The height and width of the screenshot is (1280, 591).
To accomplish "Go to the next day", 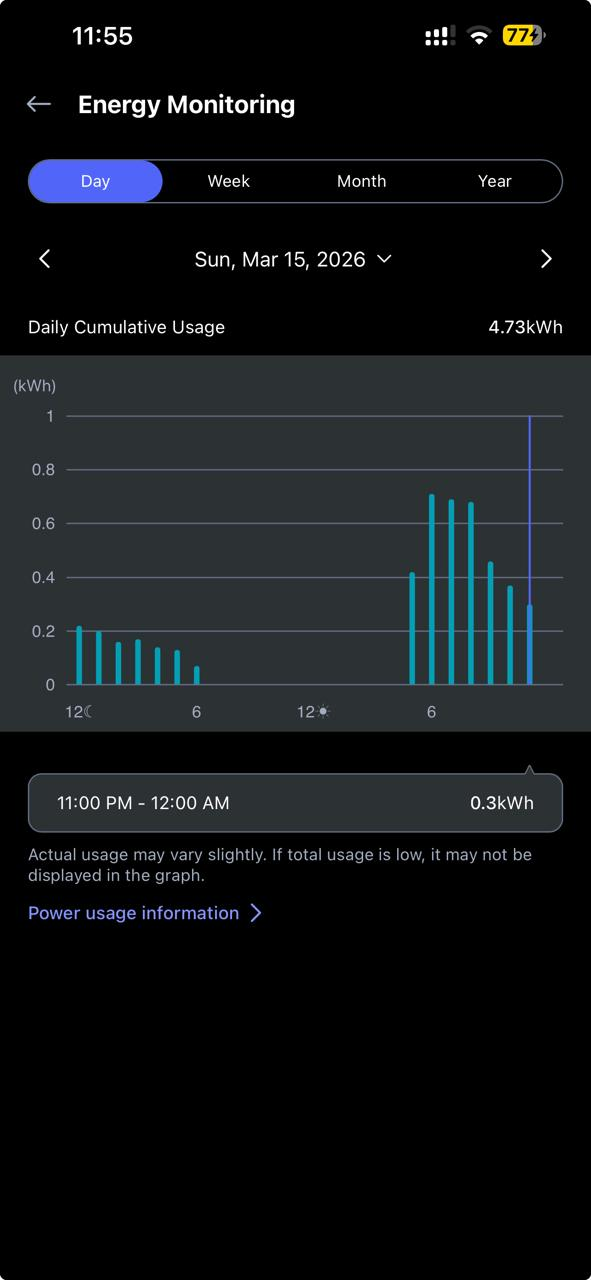I will click(x=546, y=259).
